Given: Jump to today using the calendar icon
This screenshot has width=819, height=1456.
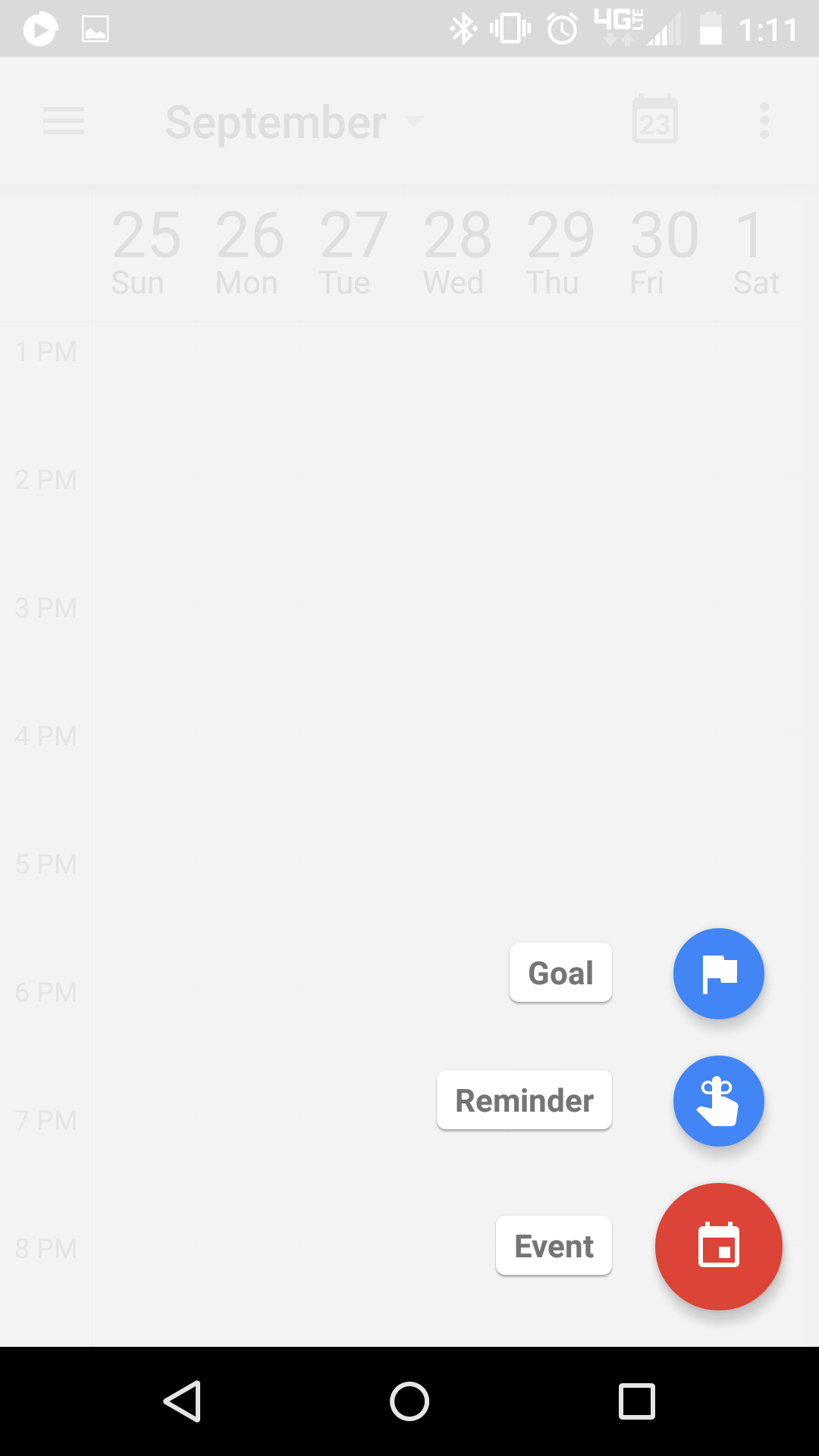Looking at the screenshot, I should tap(655, 121).
